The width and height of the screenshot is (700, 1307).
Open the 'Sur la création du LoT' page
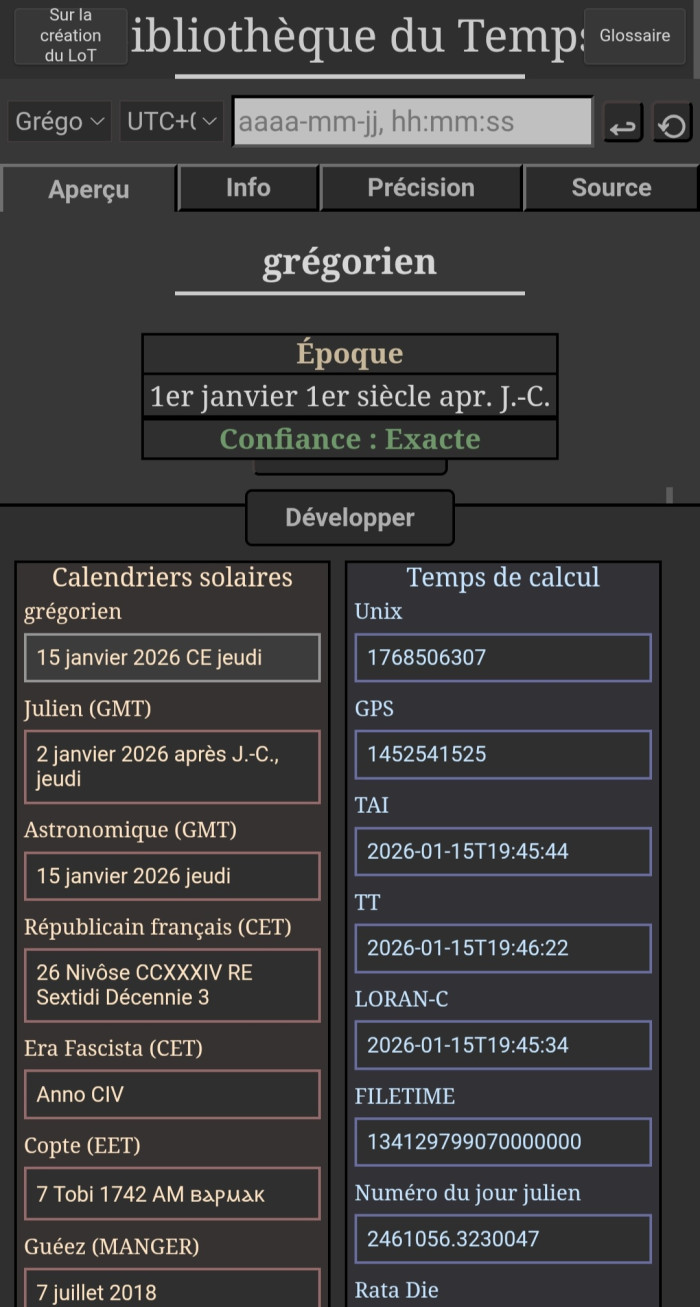[x=71, y=36]
